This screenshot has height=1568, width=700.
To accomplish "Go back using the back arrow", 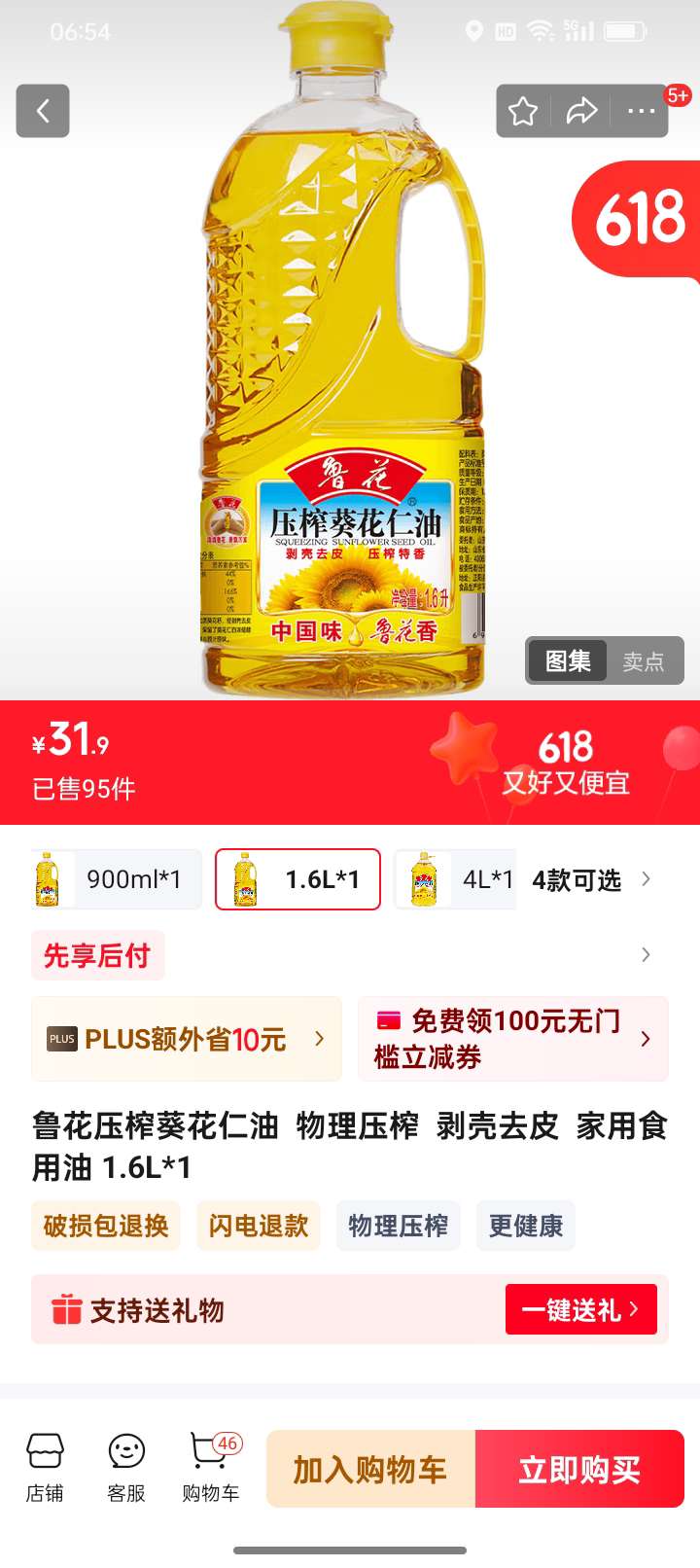I will pos(43,111).
